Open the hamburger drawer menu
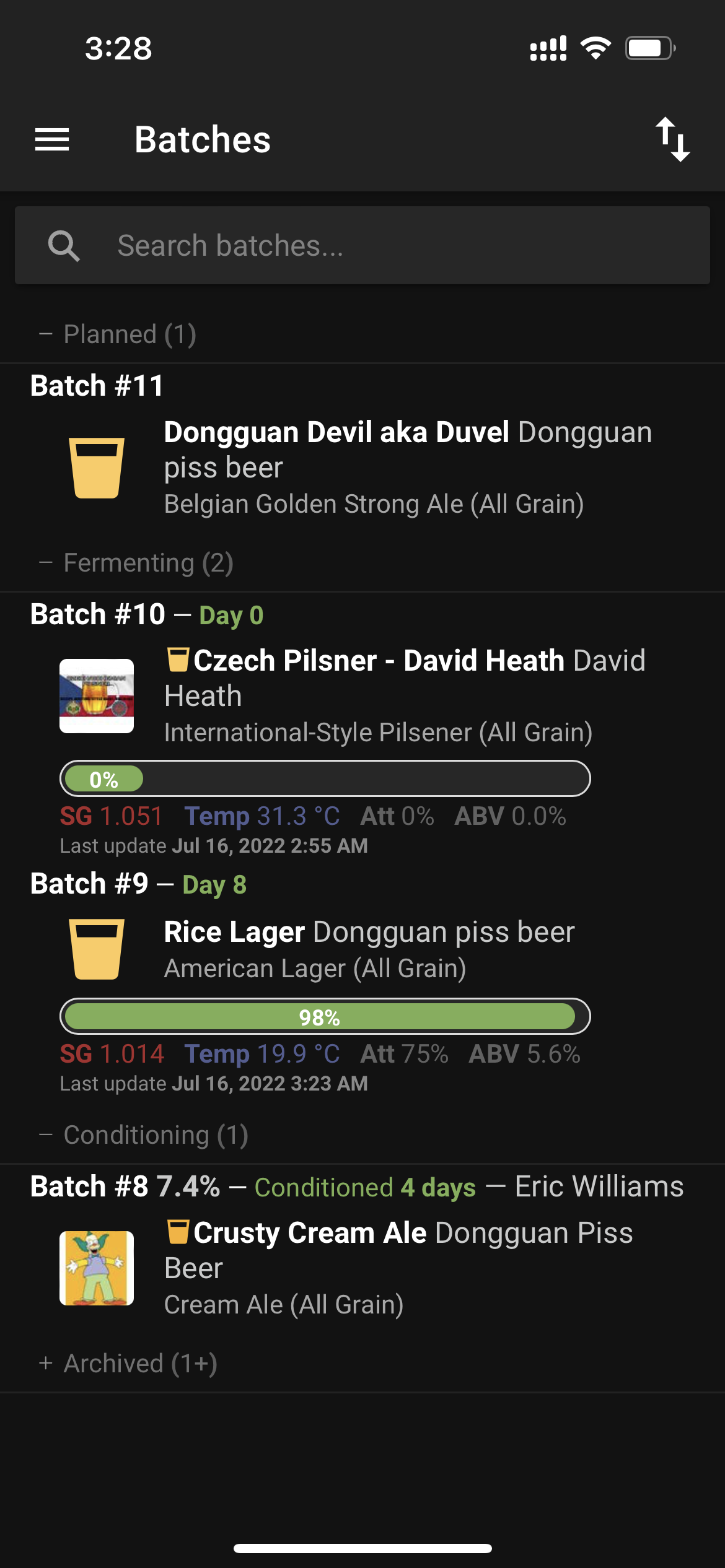The image size is (725, 1568). (52, 139)
